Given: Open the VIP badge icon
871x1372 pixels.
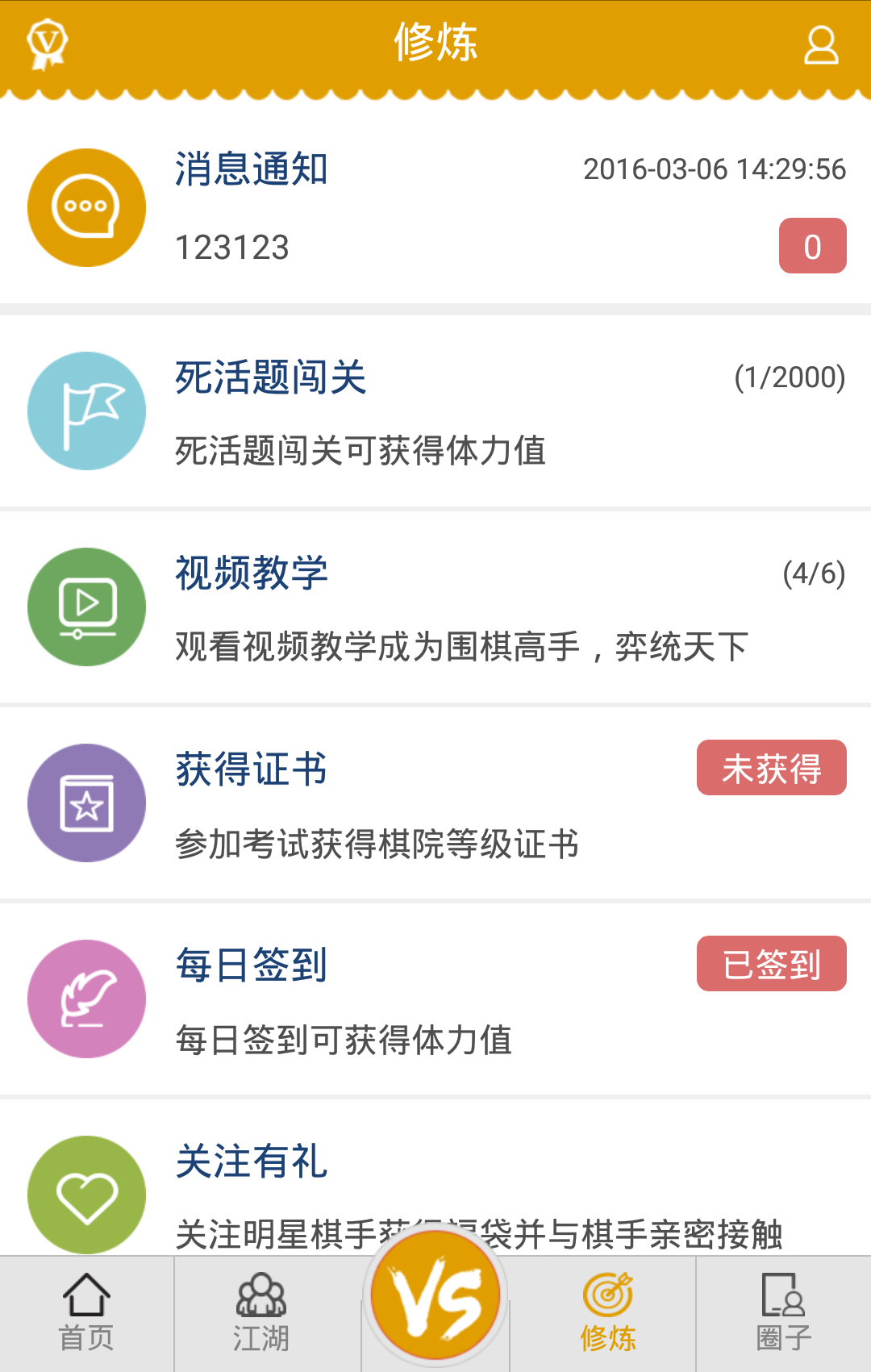Looking at the screenshot, I should tap(47, 44).
